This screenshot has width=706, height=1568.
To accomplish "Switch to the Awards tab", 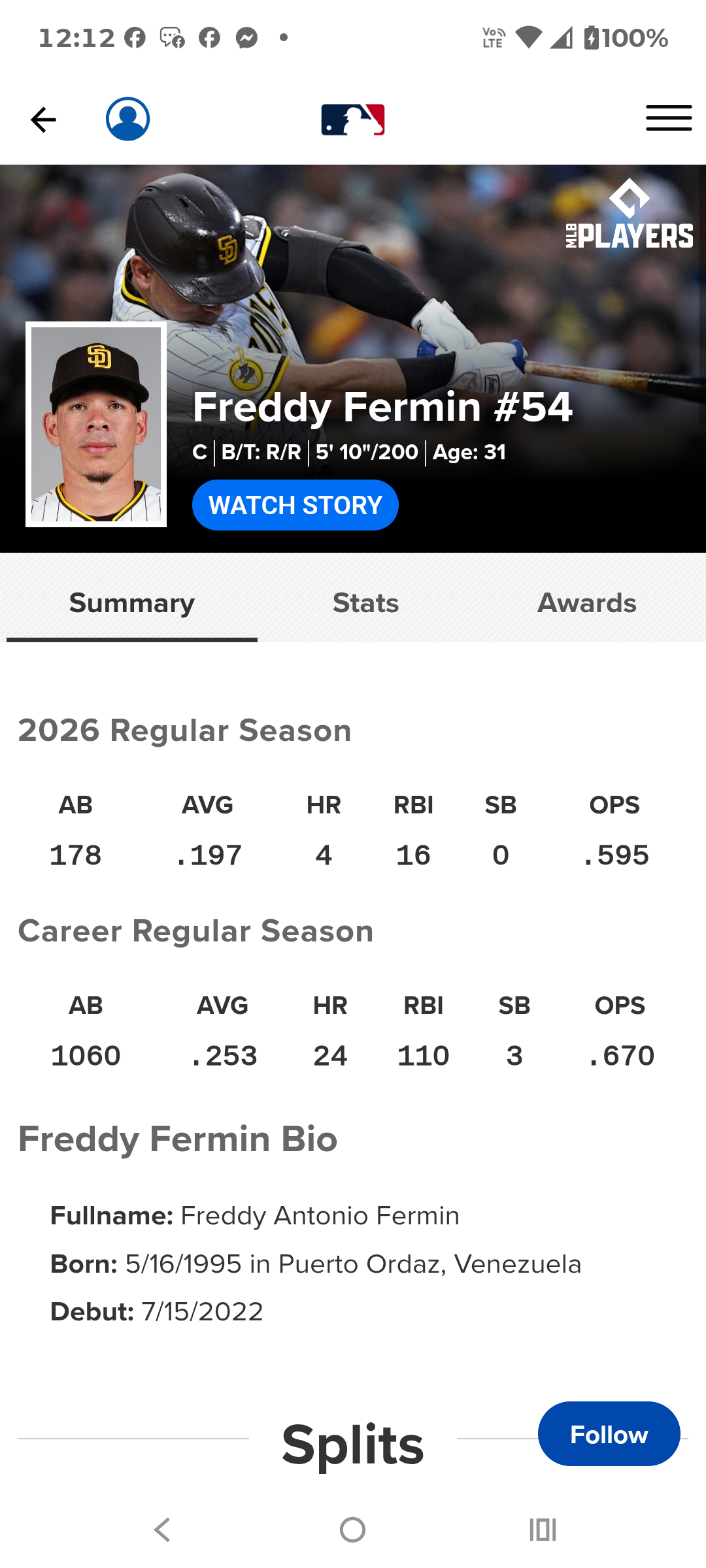I will 587,603.
